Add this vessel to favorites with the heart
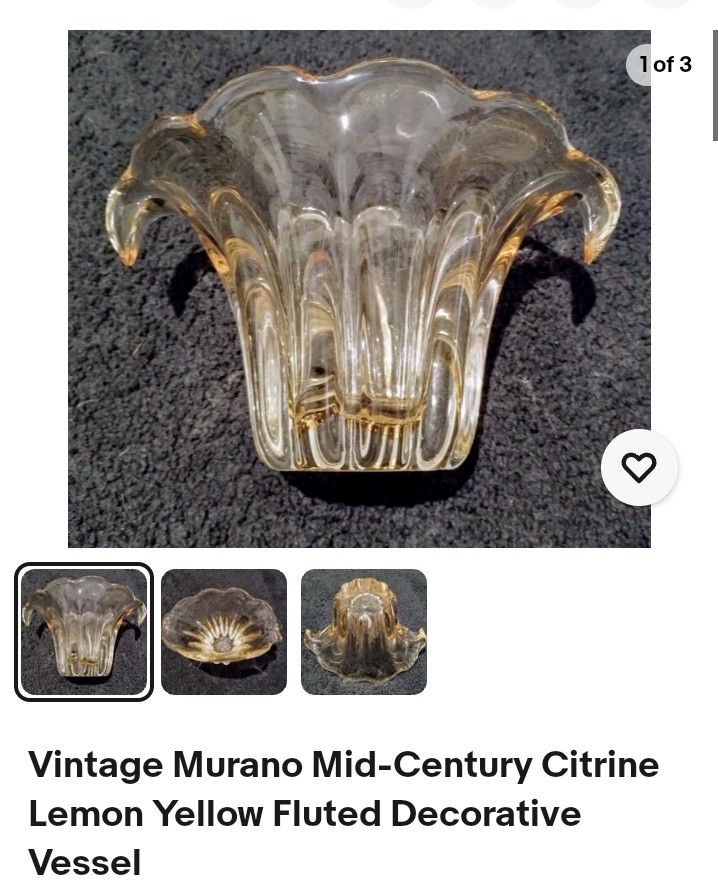Screen dimensions: 718x894 coord(639,467)
